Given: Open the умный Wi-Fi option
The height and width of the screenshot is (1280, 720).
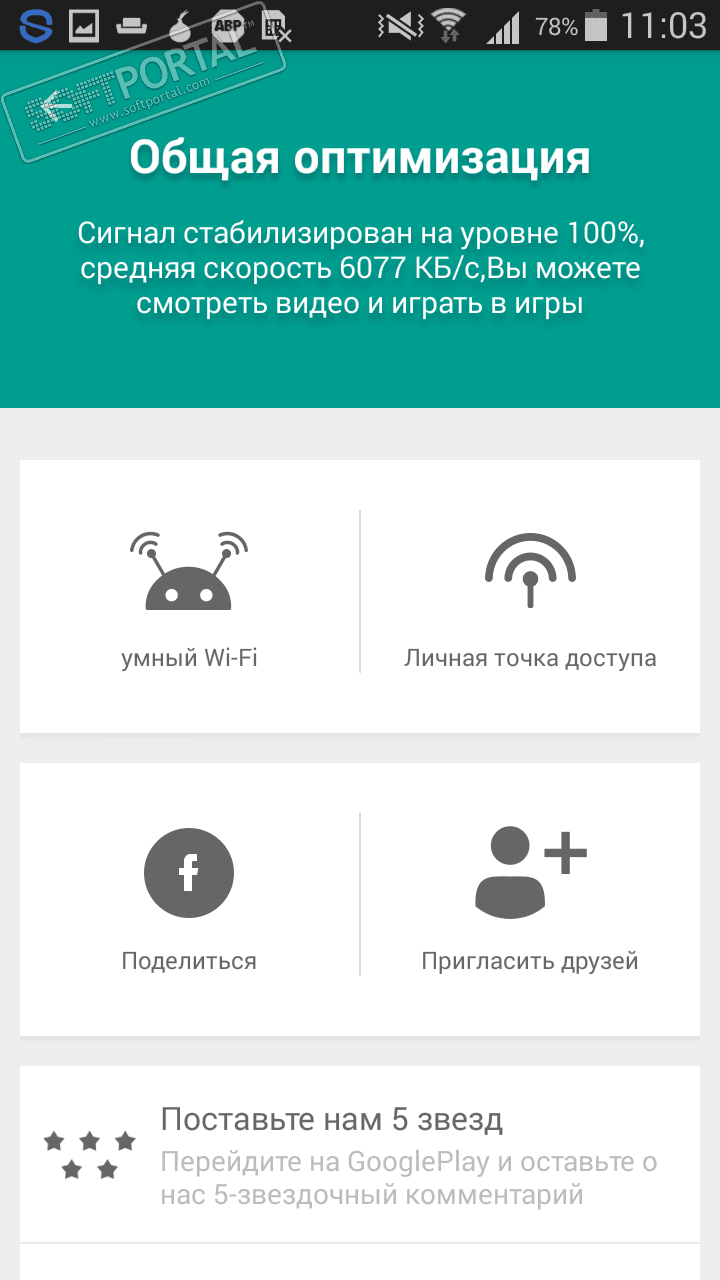Looking at the screenshot, I should point(189,596).
